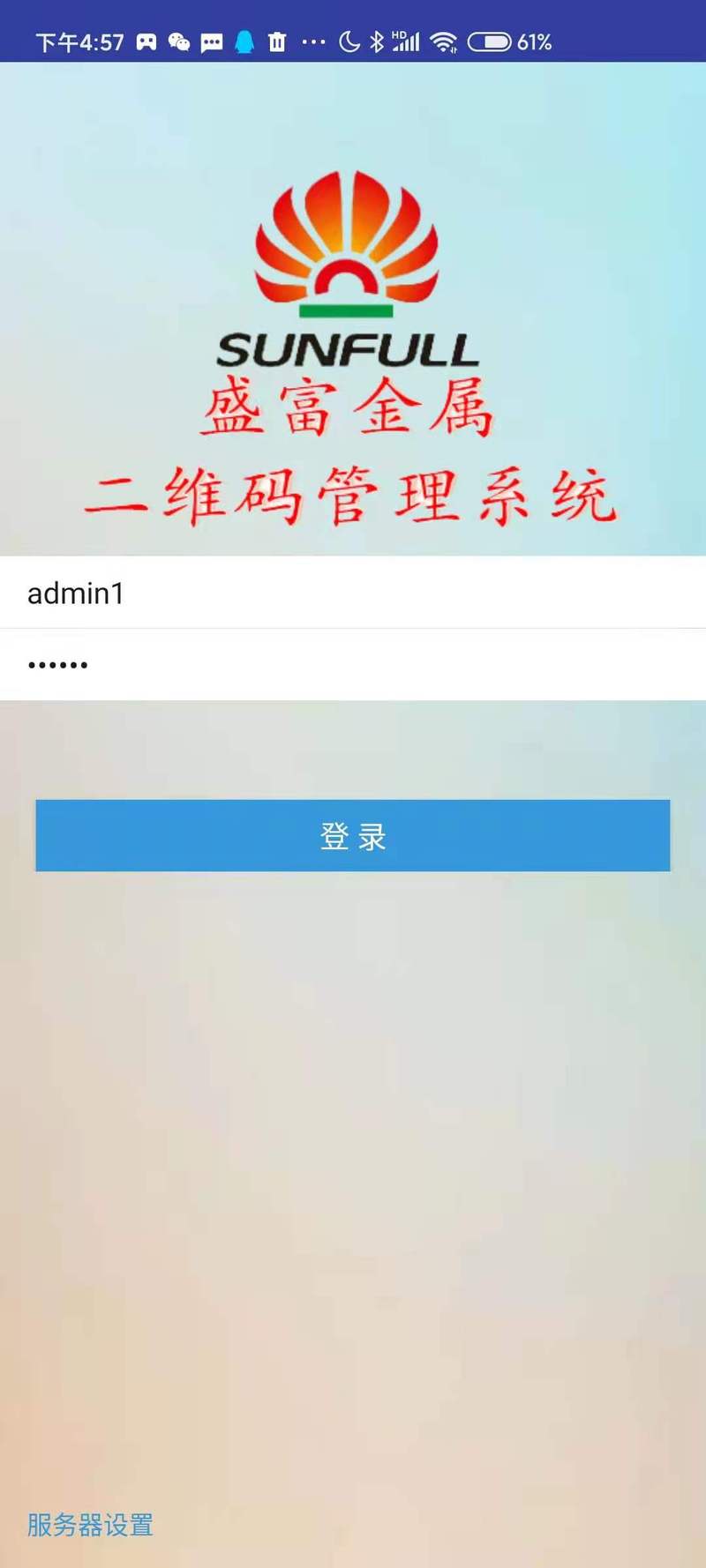Tap the 登录 login button
Screen dimensions: 706x1568
point(353,835)
